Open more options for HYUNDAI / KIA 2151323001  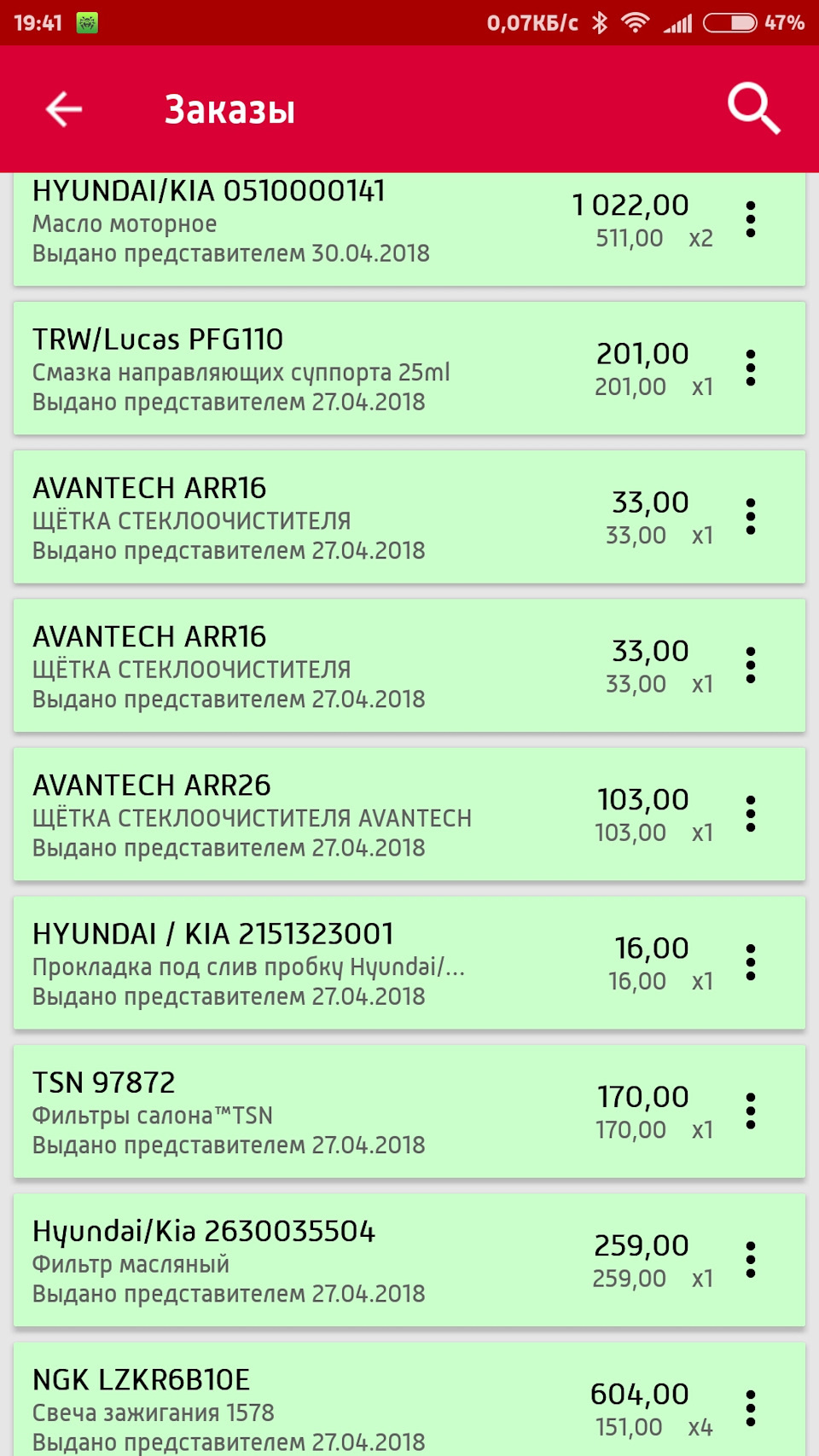[751, 963]
